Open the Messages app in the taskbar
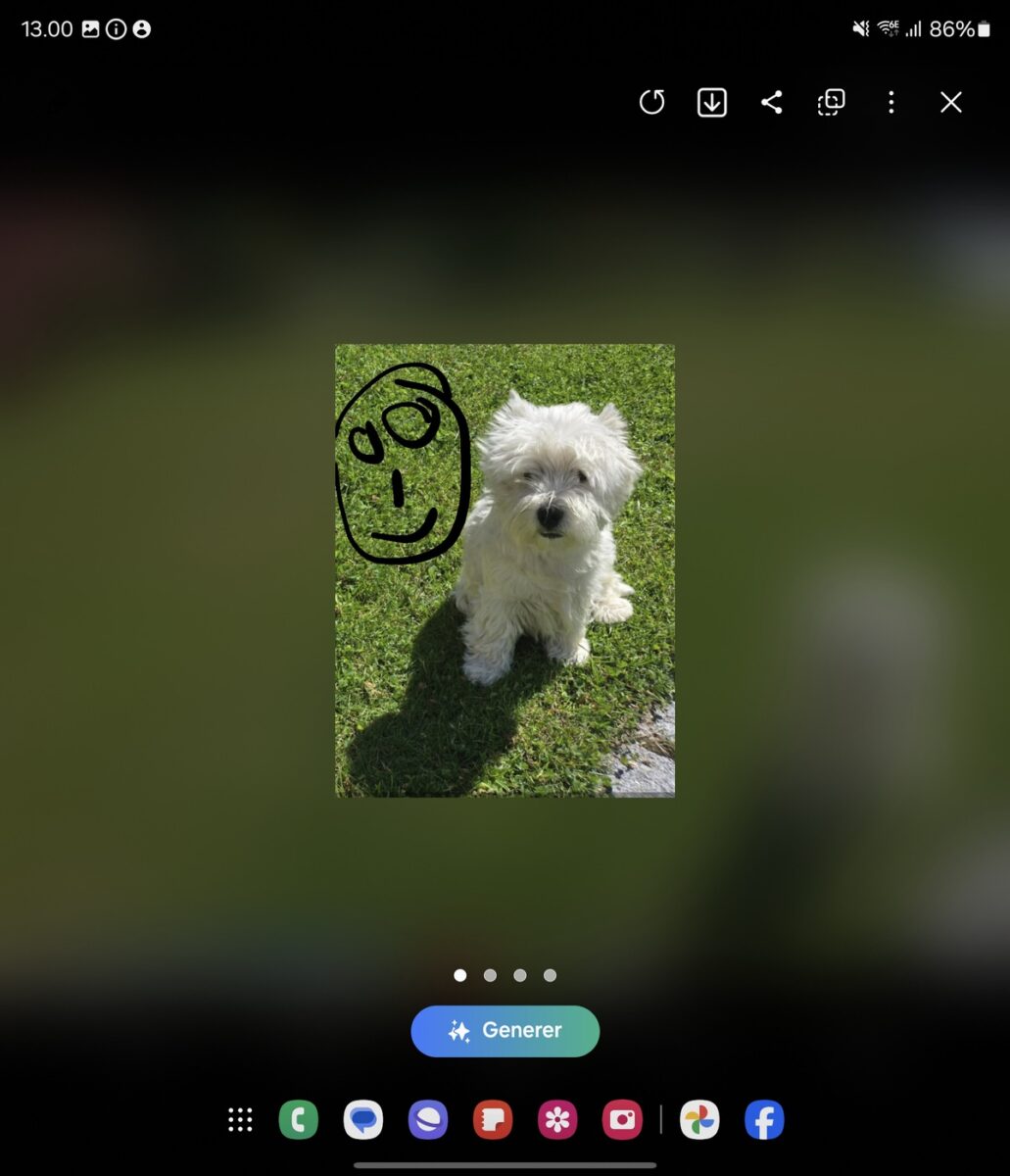The width and height of the screenshot is (1010, 1176). [363, 1120]
